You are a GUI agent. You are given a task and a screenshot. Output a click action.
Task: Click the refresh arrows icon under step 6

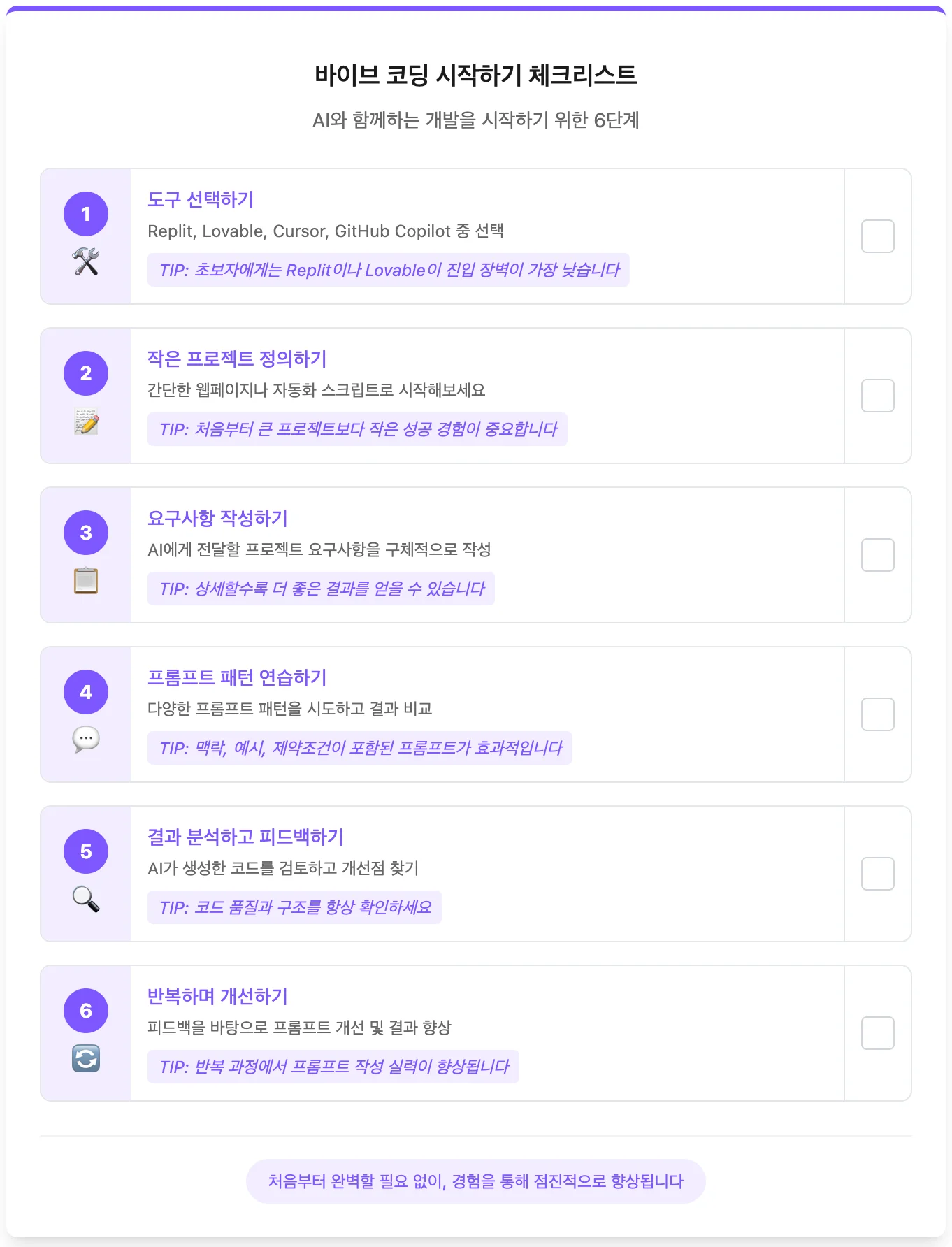[86, 1058]
